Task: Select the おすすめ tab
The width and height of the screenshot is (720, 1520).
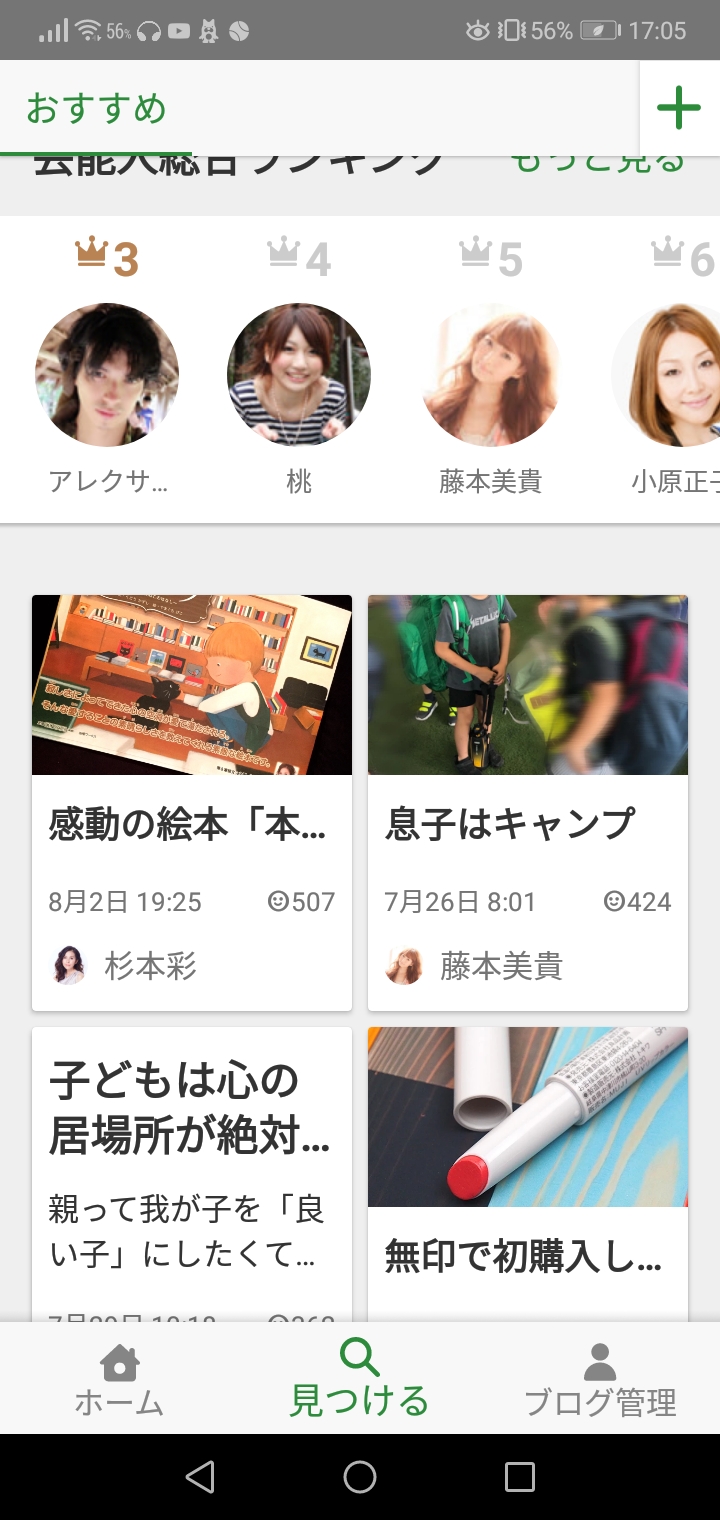Action: [96, 108]
